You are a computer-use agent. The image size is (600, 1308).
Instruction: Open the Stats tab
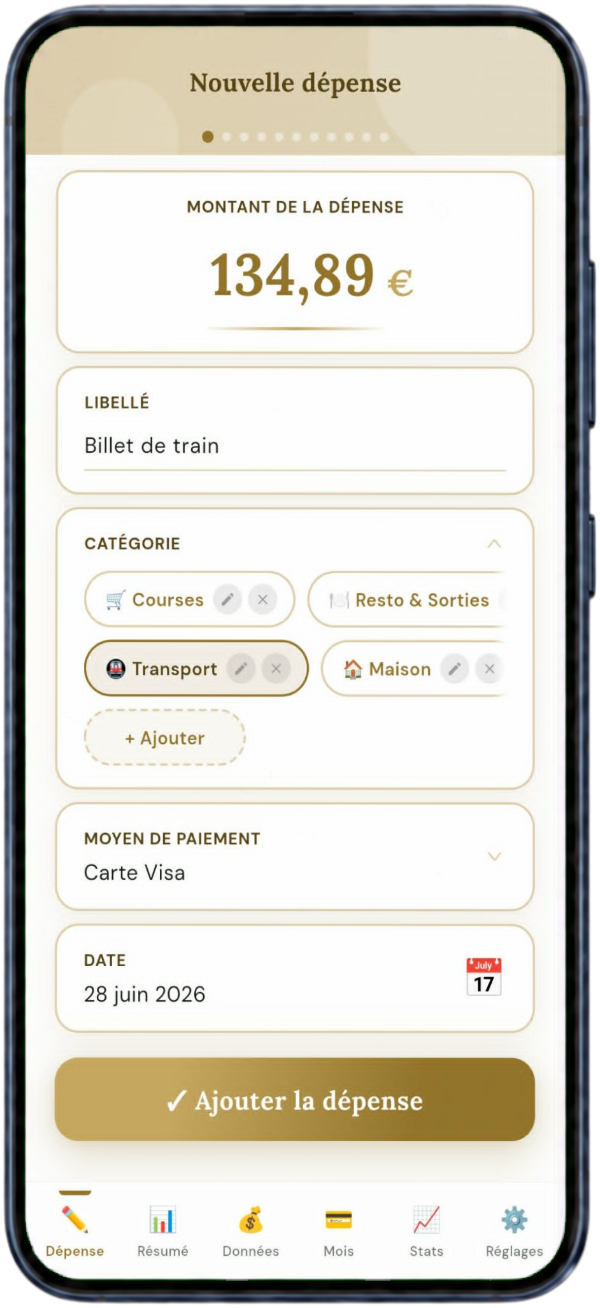click(x=427, y=1232)
